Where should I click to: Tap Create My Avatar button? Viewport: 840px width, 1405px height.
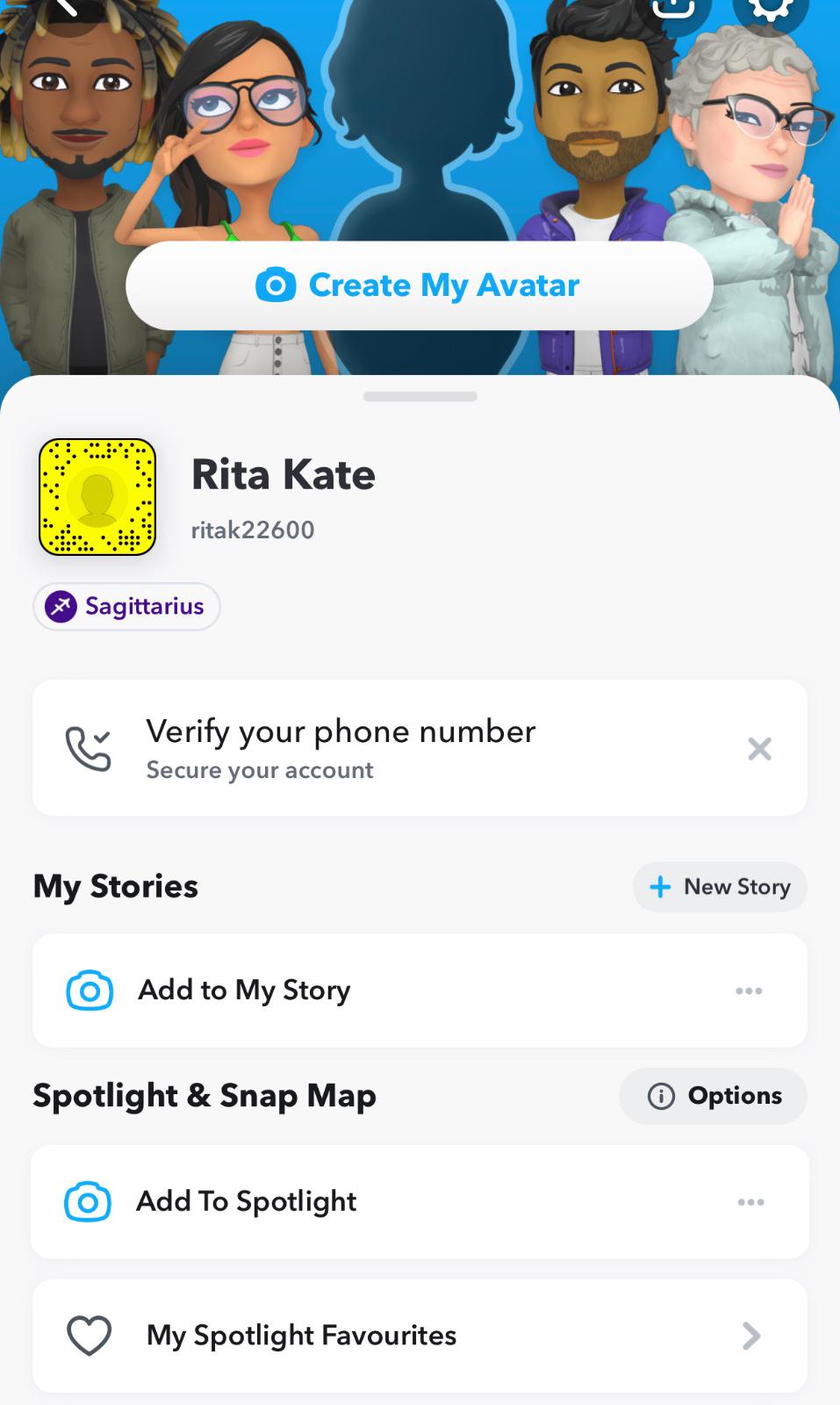419,285
